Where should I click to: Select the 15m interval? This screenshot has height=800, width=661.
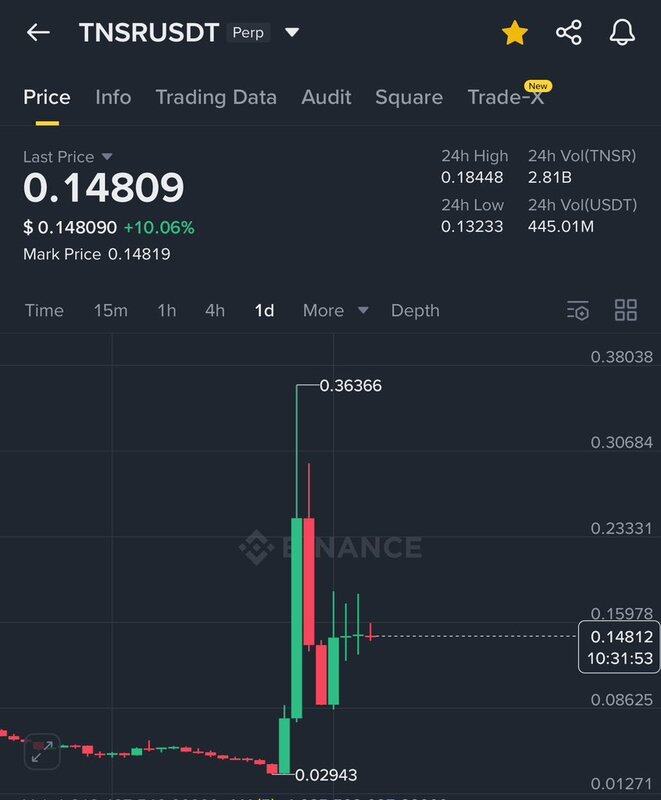tap(111, 310)
